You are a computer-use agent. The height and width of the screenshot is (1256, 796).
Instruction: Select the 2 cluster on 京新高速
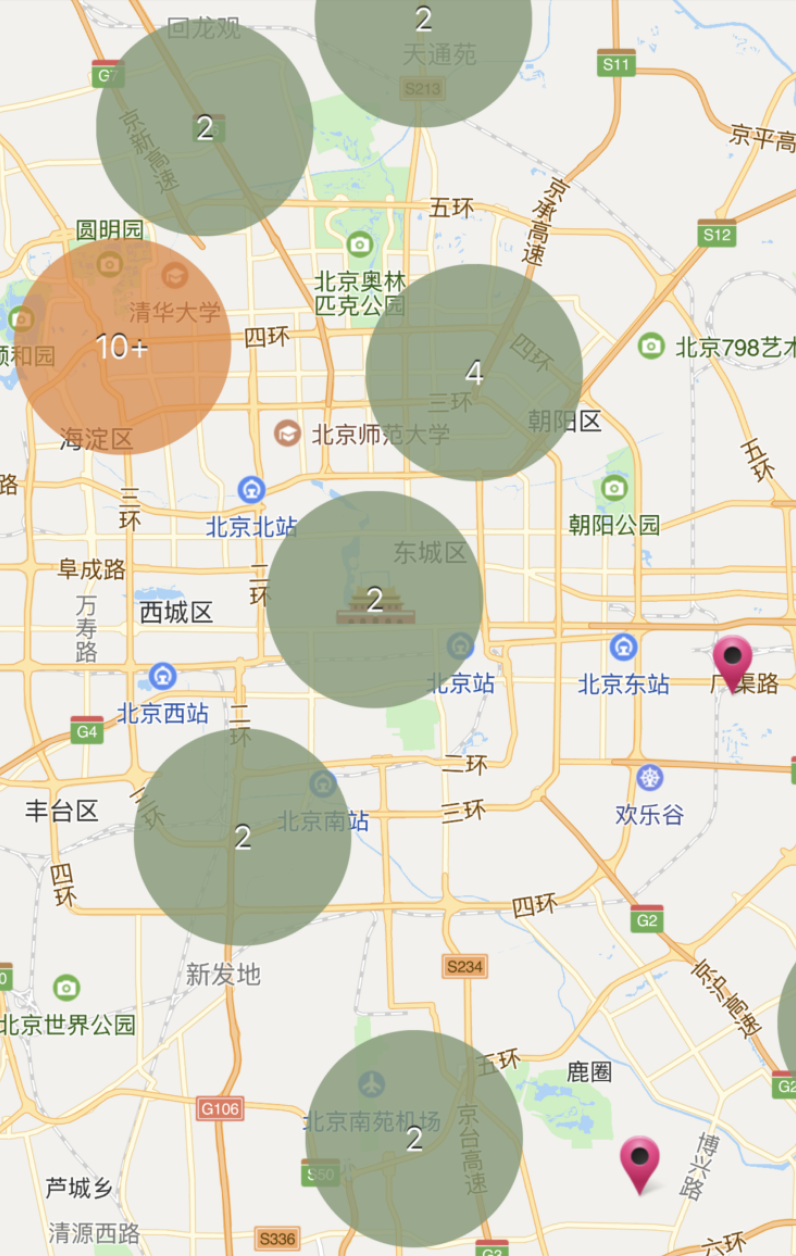click(205, 128)
